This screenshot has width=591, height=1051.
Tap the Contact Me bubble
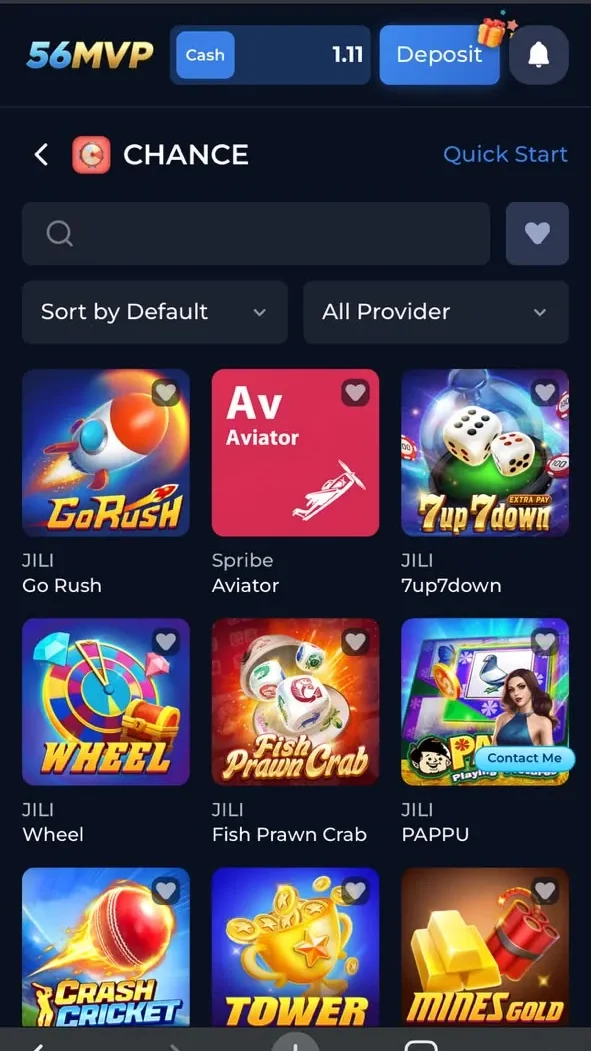[x=525, y=758]
